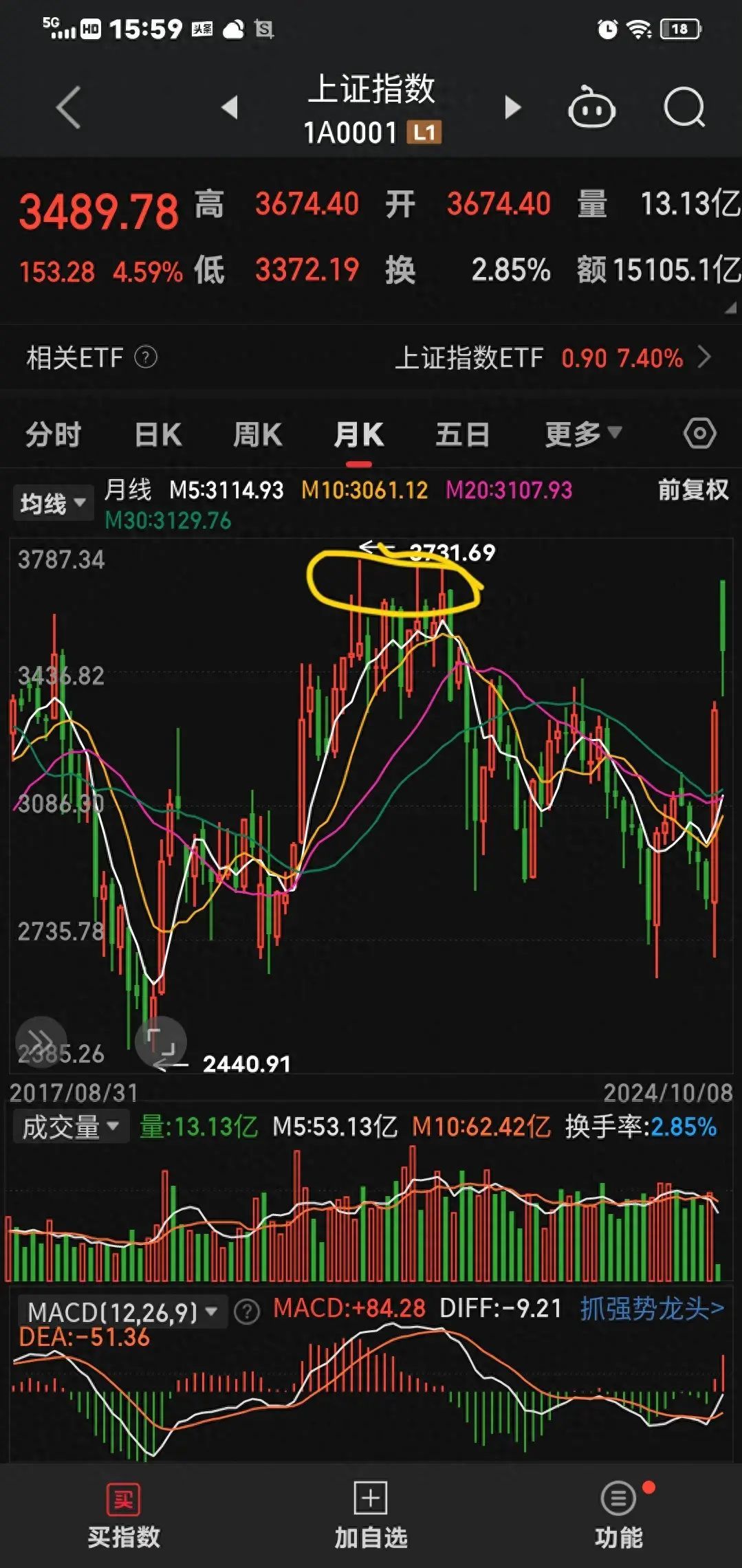Open chart settings hexagon icon
Image resolution: width=742 pixels, height=1568 pixels.
(x=700, y=434)
